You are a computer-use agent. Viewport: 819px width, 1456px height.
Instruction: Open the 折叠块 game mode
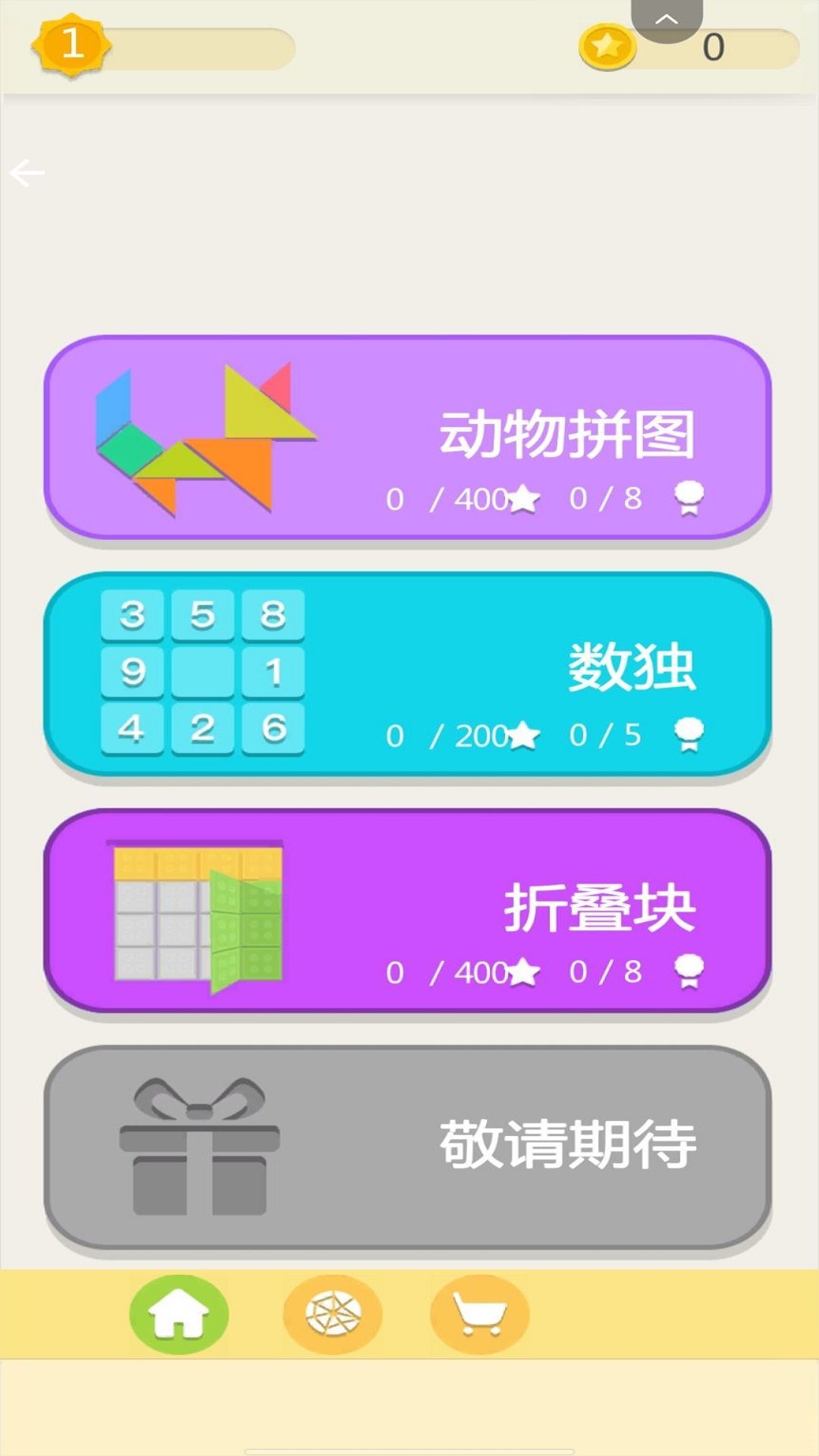pyautogui.click(x=409, y=914)
